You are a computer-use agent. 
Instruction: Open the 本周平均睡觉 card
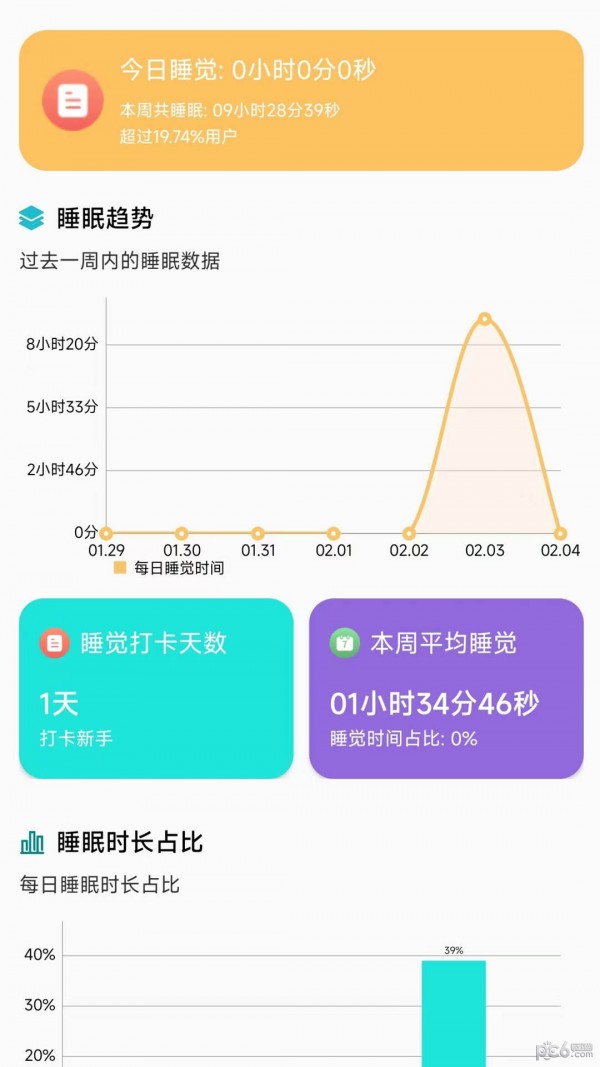446,688
